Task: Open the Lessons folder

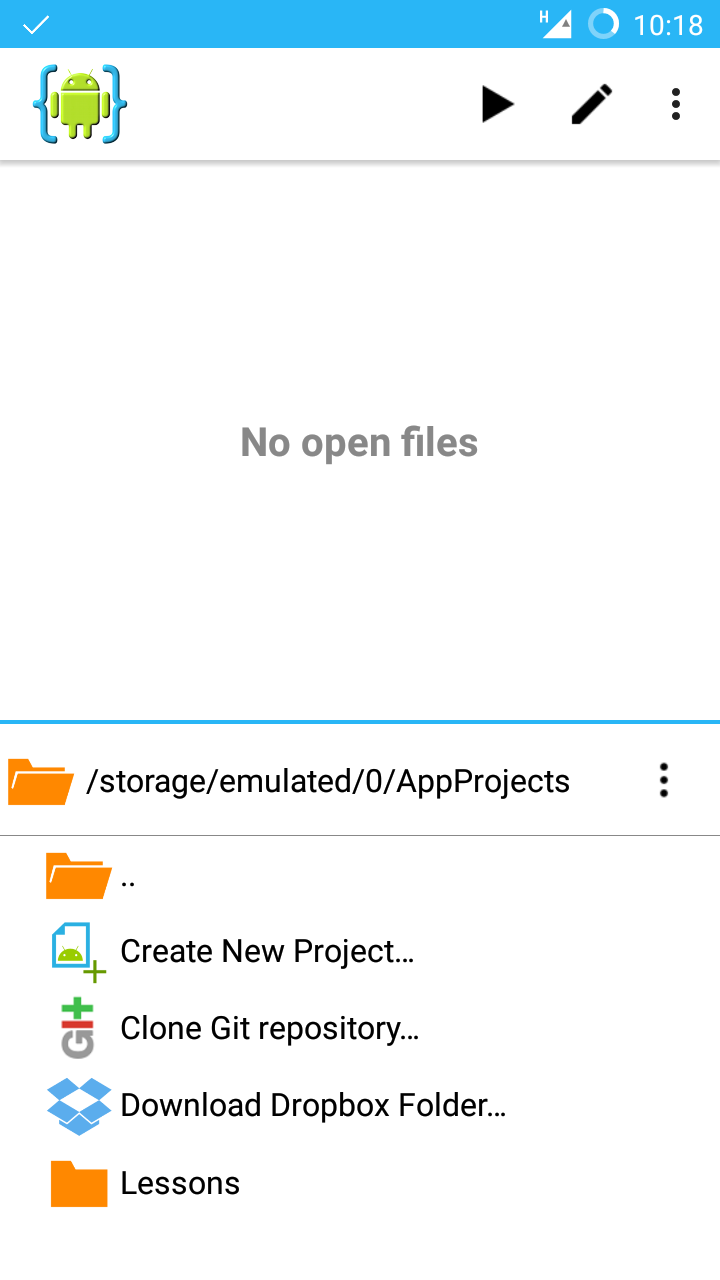Action: point(360,1183)
